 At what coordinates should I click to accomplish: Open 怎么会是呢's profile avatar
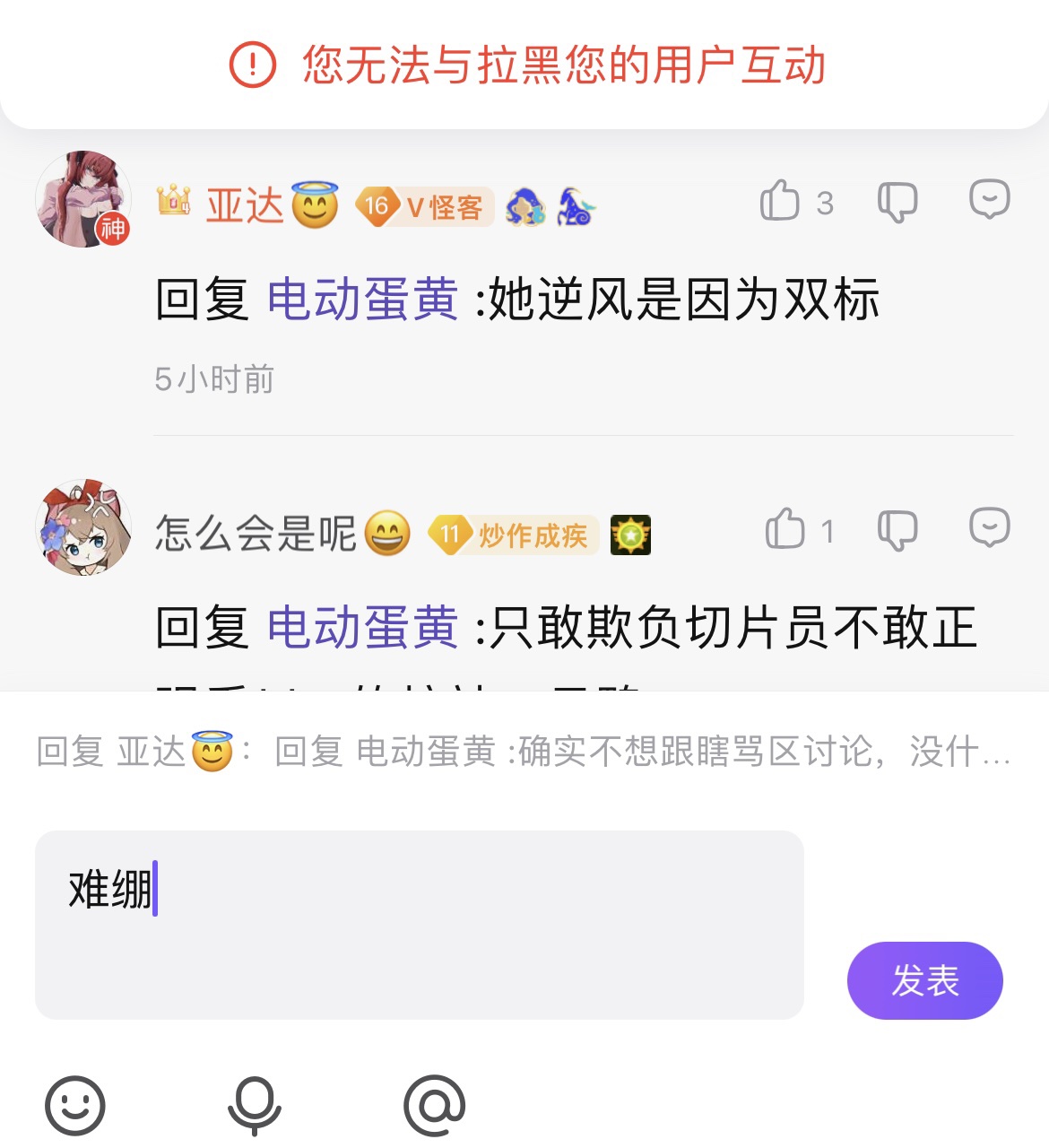coord(83,527)
